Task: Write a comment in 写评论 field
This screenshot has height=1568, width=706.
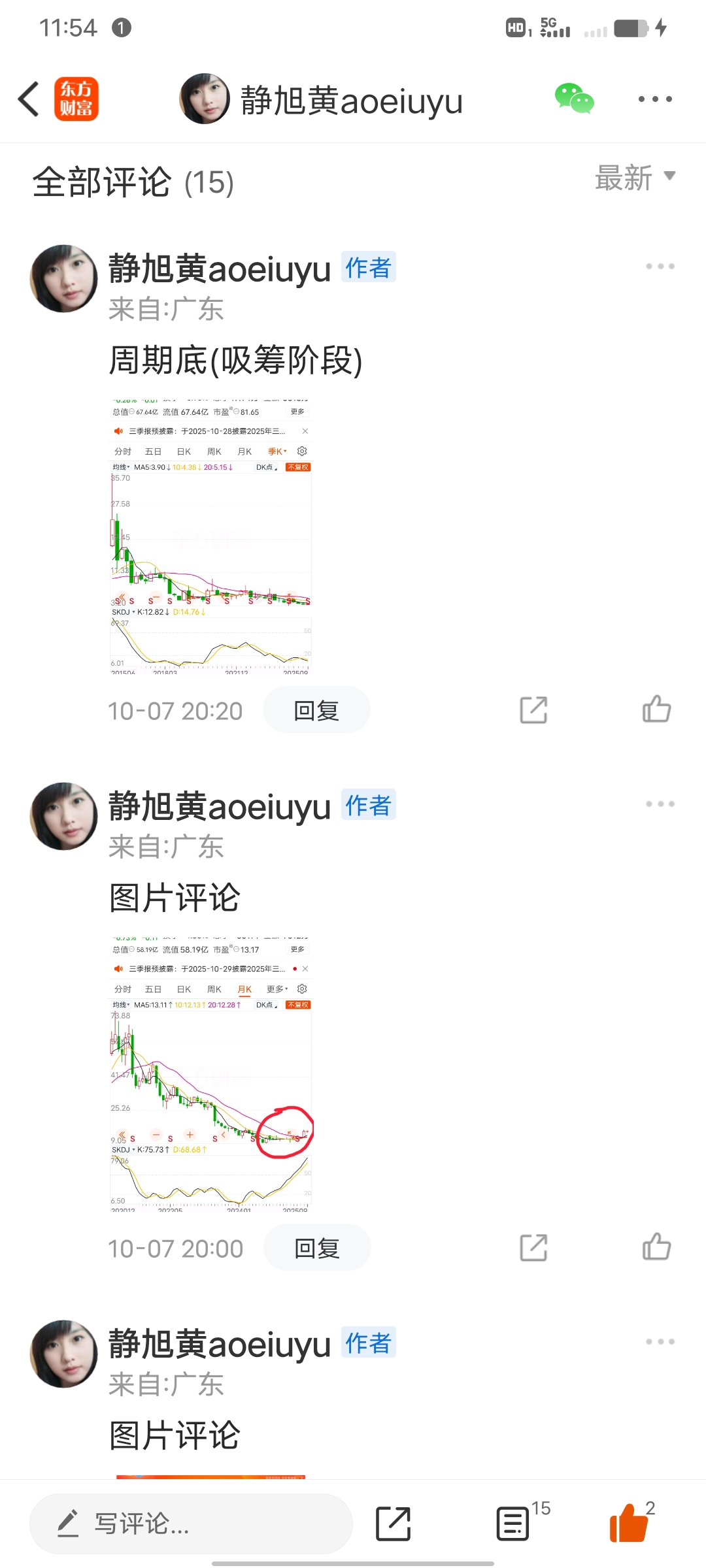Action: (x=191, y=1524)
